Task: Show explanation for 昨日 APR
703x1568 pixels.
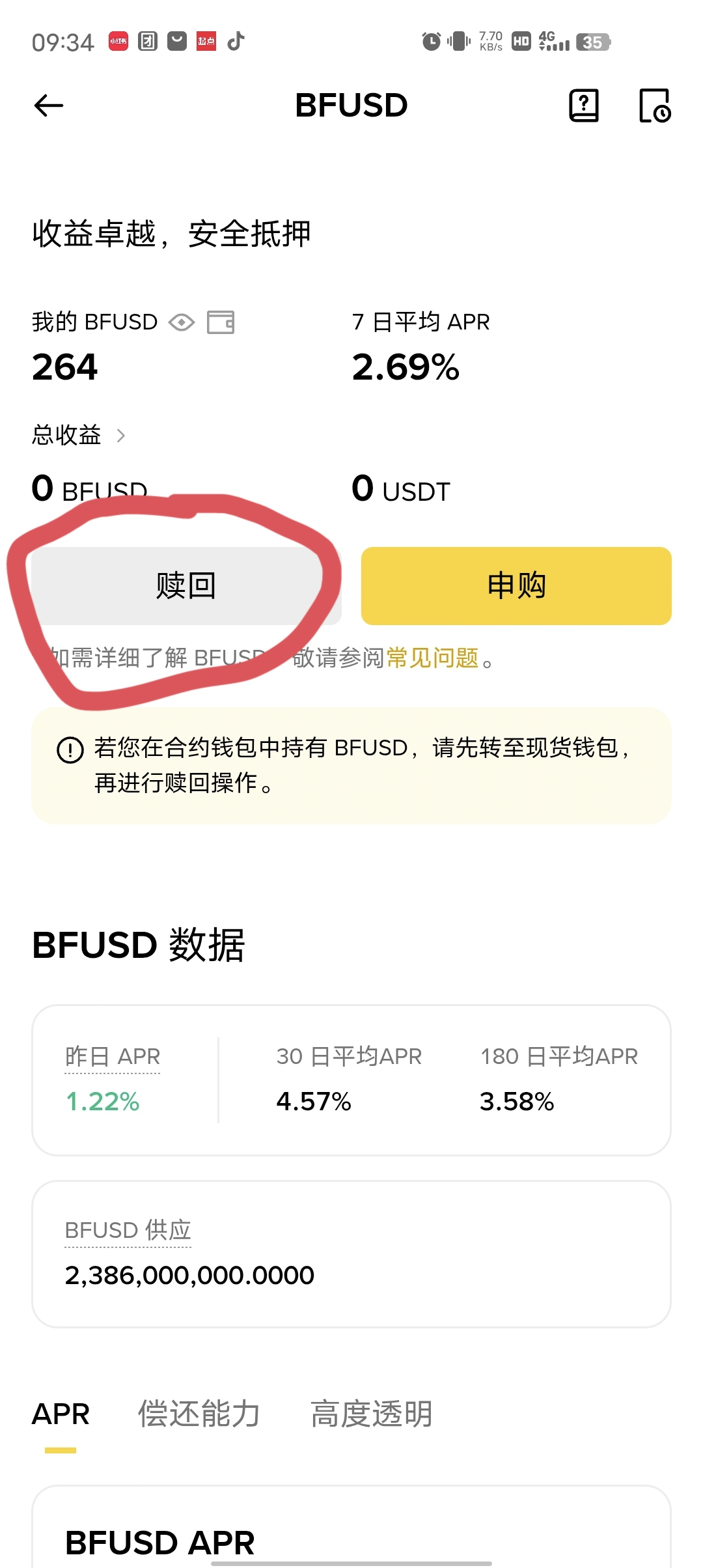Action: [x=113, y=1056]
